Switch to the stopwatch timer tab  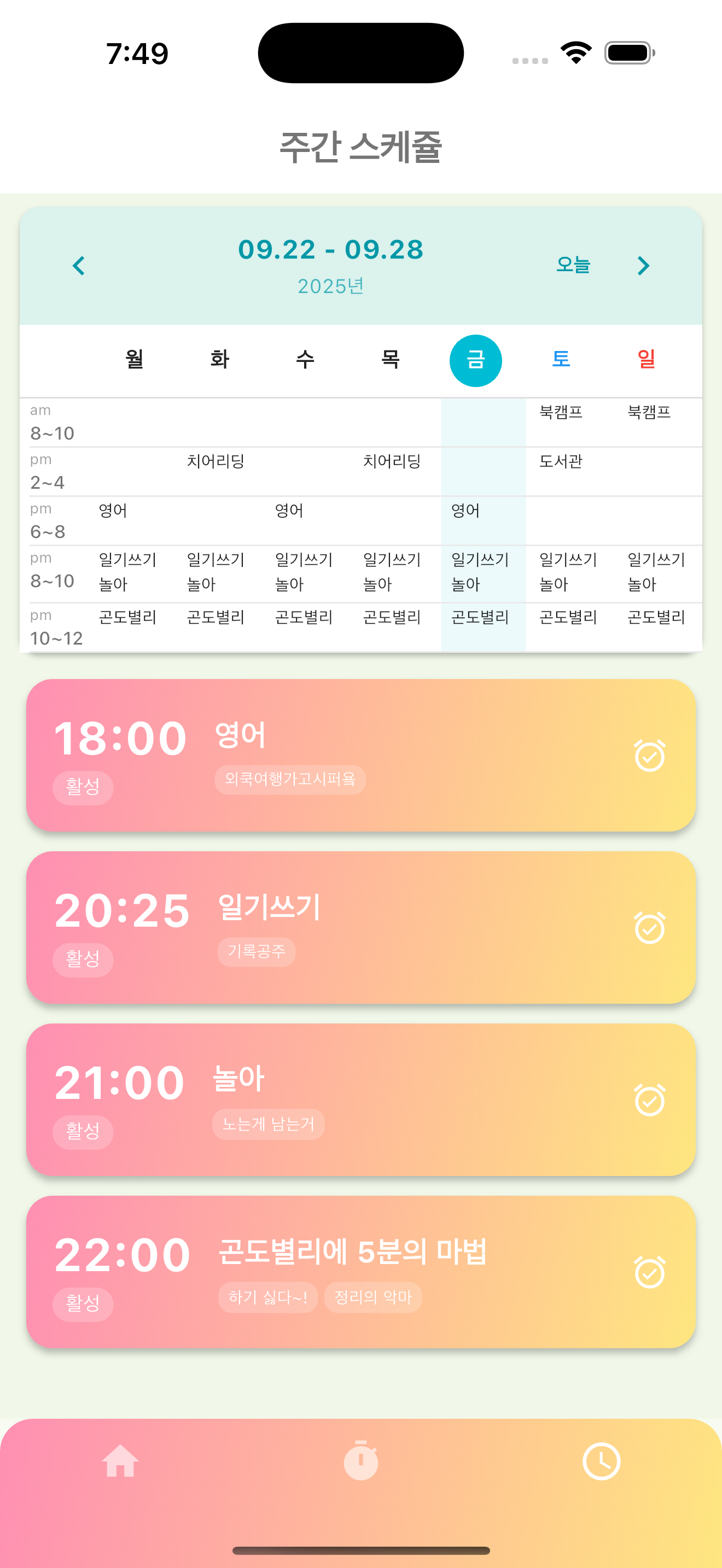point(360,1461)
